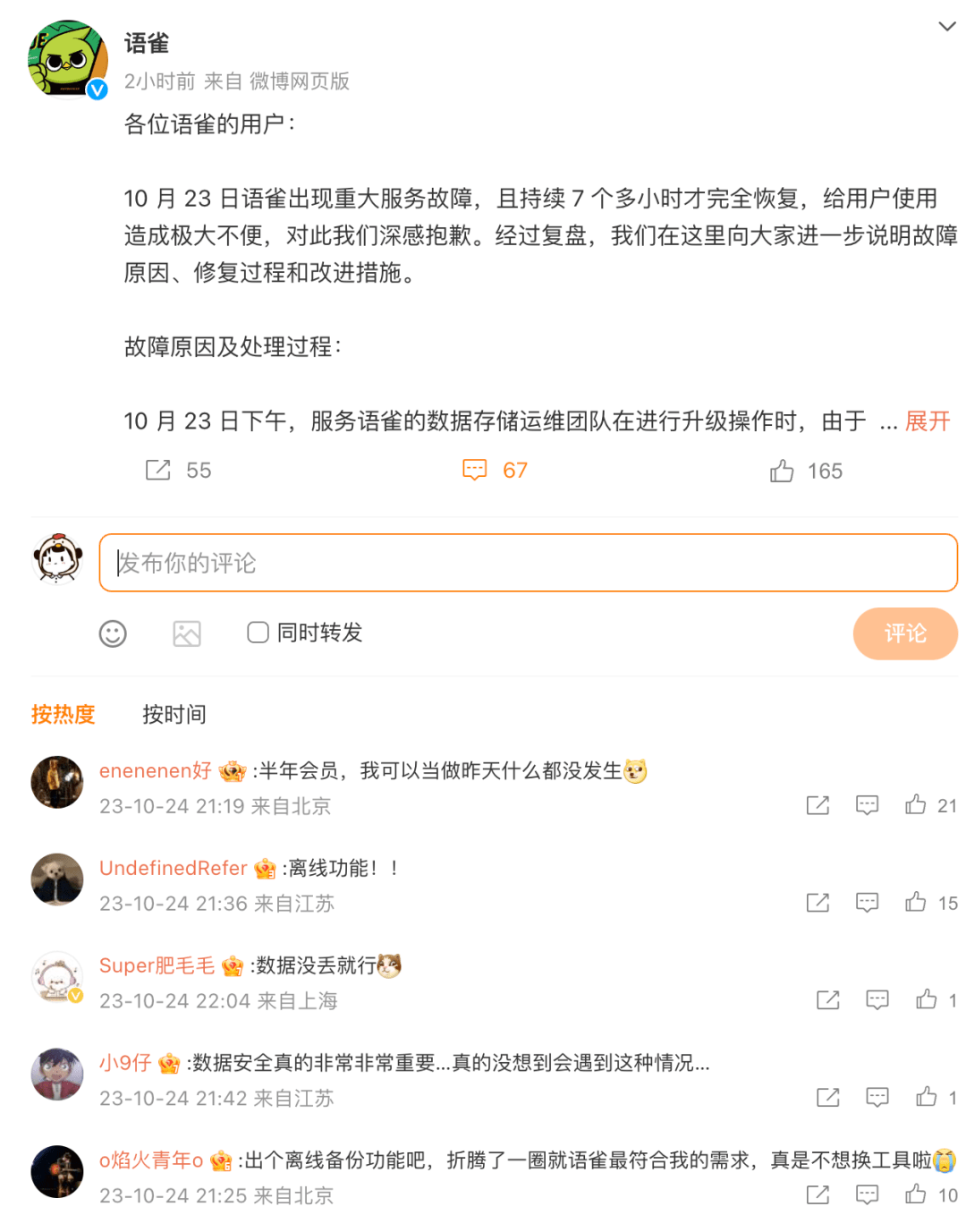Like UndefinedRefer's comment about 离线功能
The width and height of the screenshot is (966, 1232).
coord(916,903)
